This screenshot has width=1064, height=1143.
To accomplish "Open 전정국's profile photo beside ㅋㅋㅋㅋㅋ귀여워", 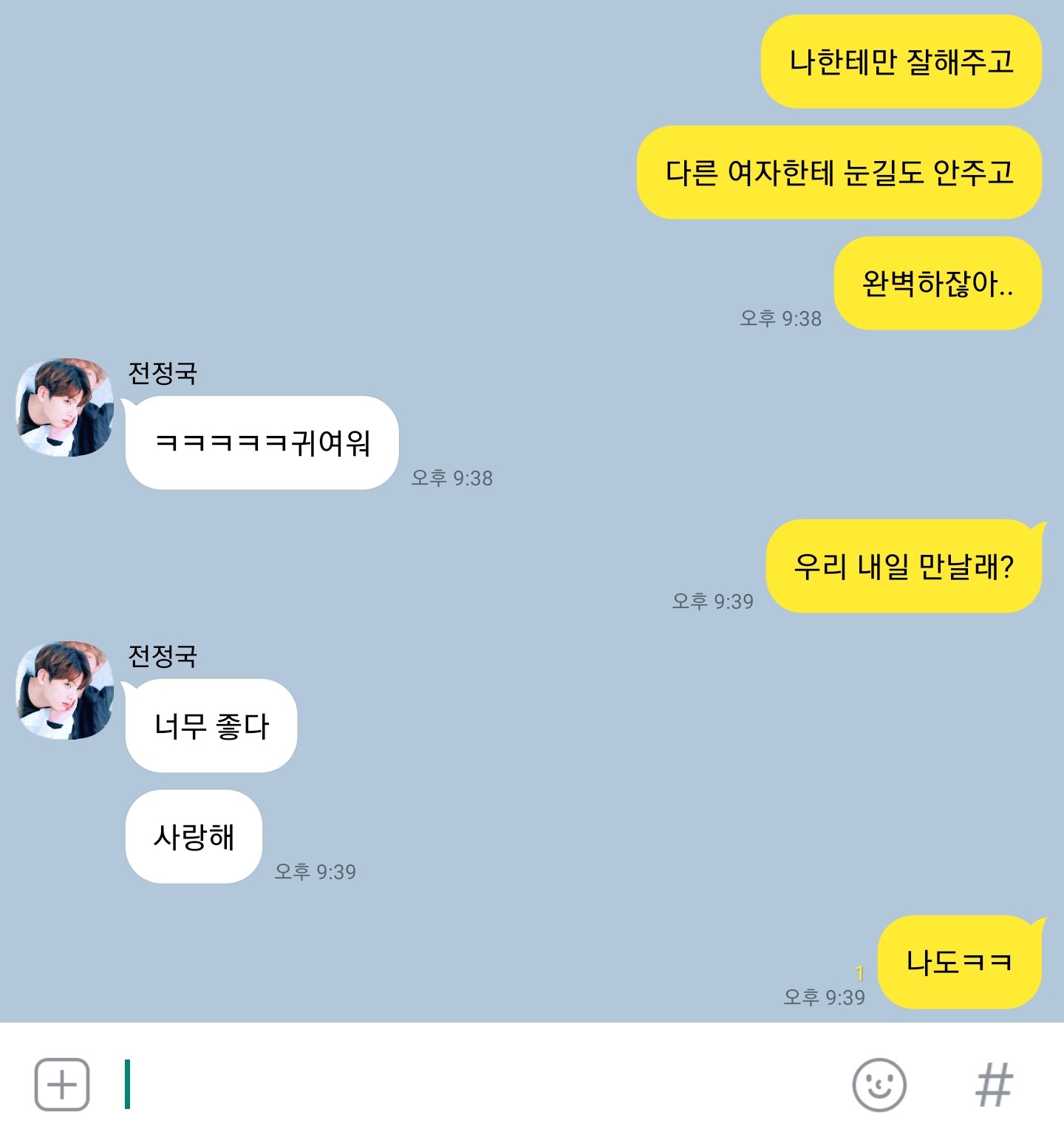I will pos(65,408).
